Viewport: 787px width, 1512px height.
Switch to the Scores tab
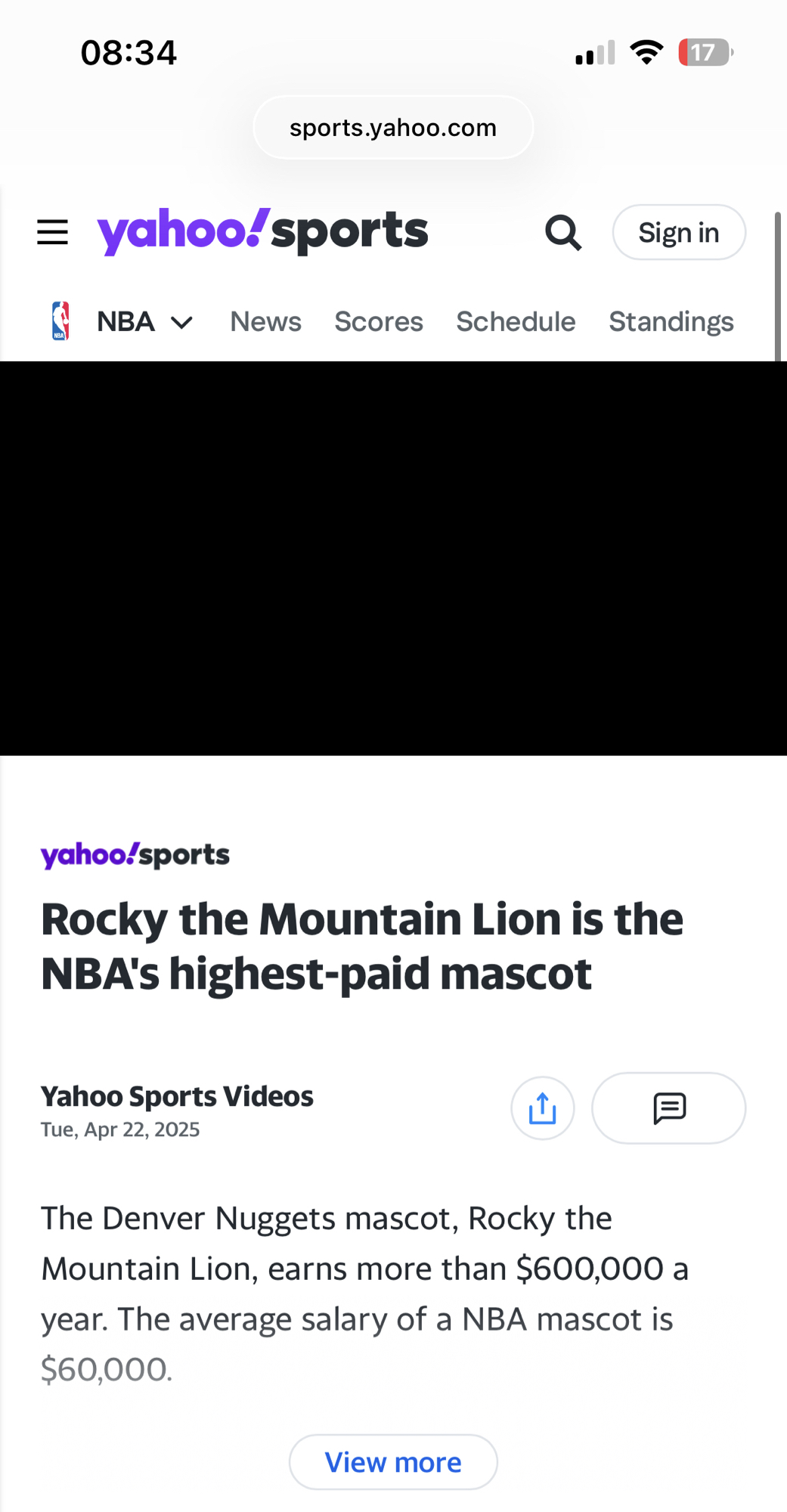click(x=378, y=322)
